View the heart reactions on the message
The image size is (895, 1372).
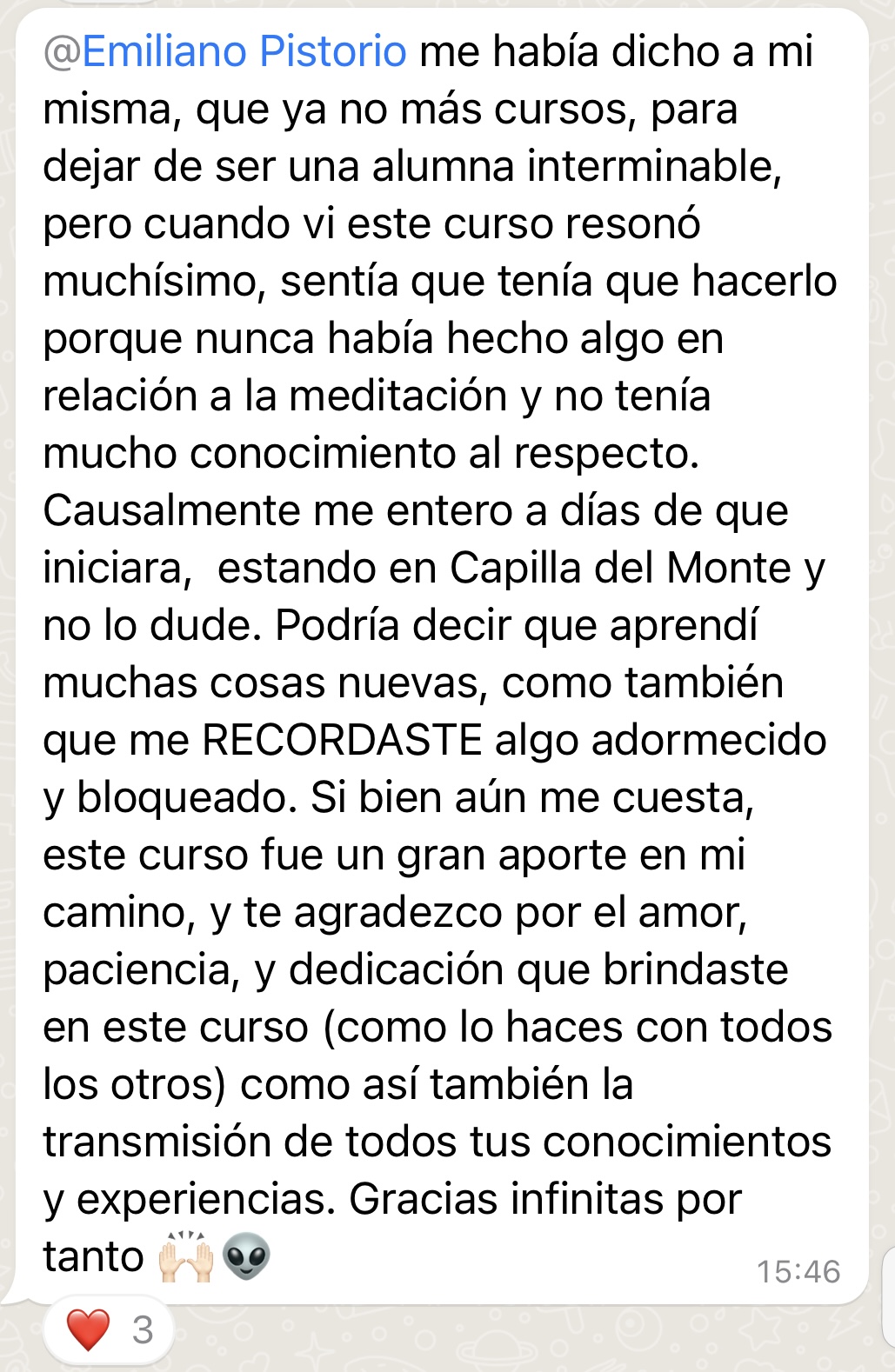tap(108, 1329)
